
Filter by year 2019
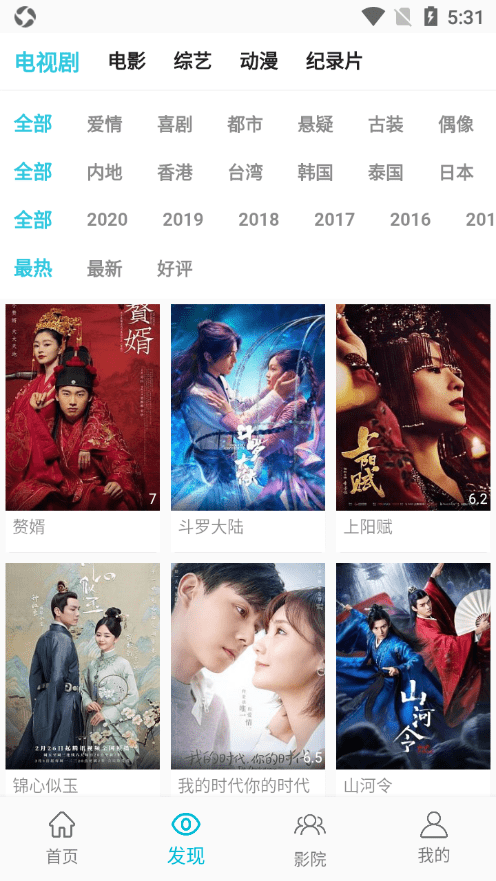183,220
